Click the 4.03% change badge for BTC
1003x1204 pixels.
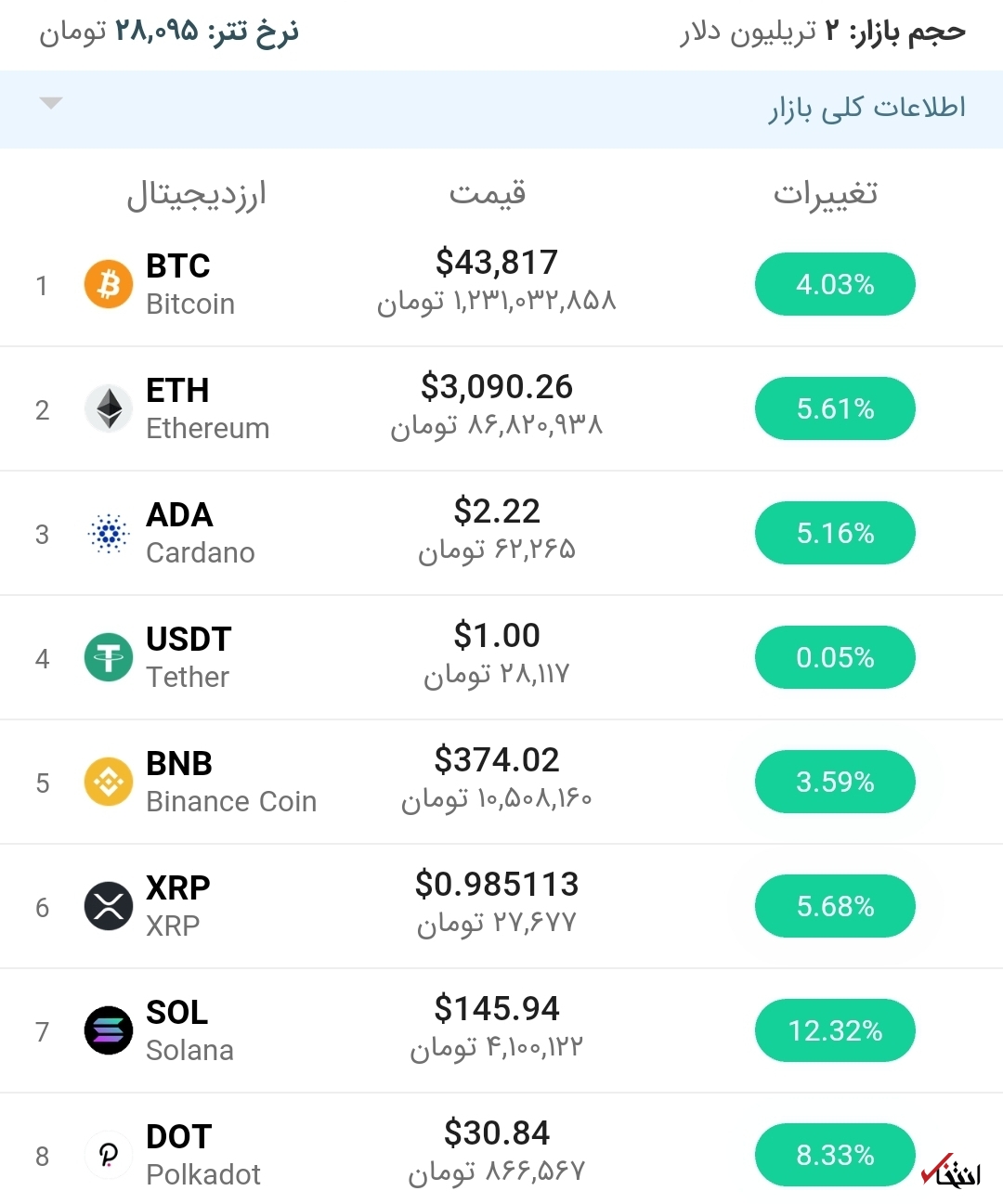834,284
